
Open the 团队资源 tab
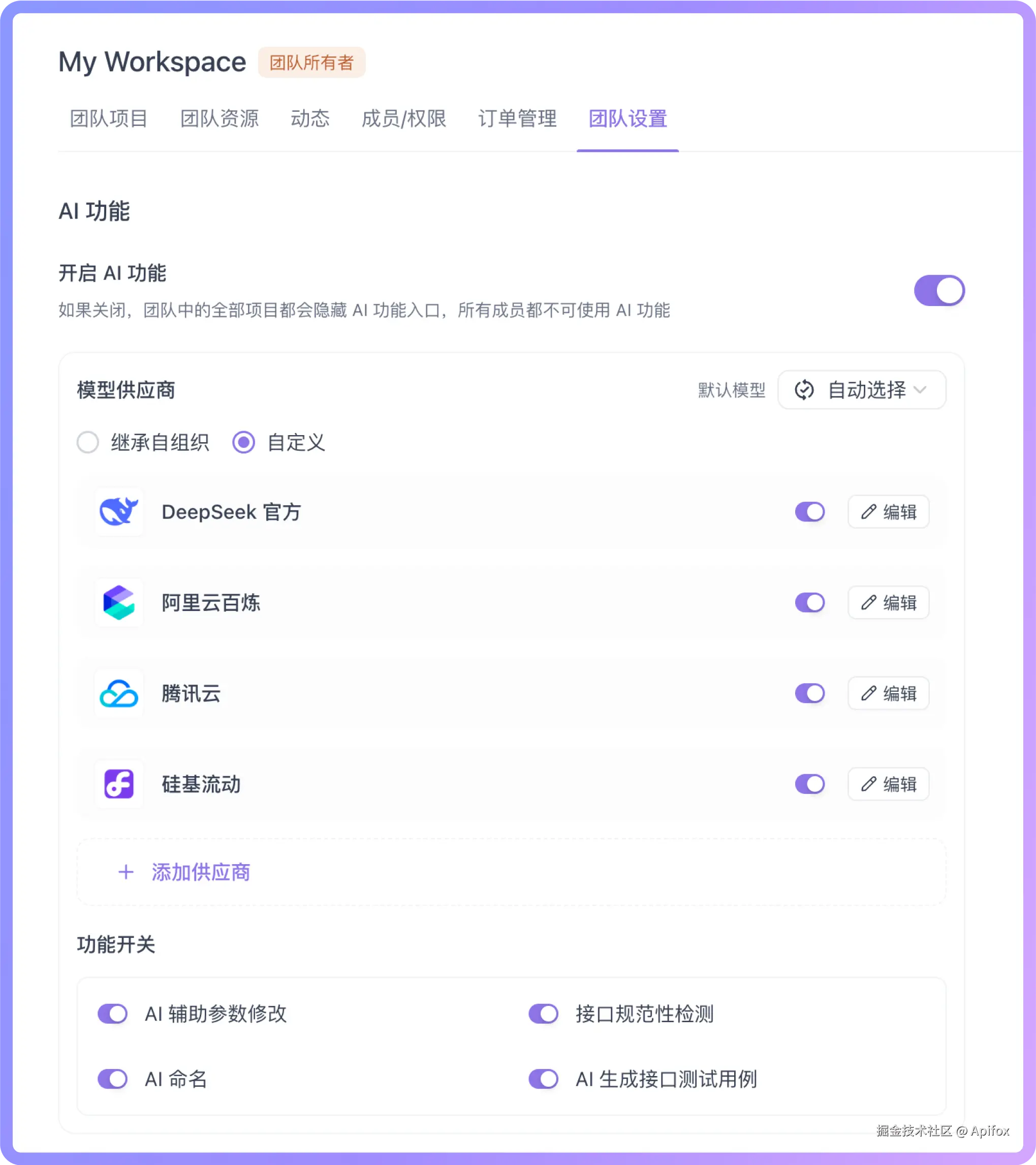tap(219, 118)
